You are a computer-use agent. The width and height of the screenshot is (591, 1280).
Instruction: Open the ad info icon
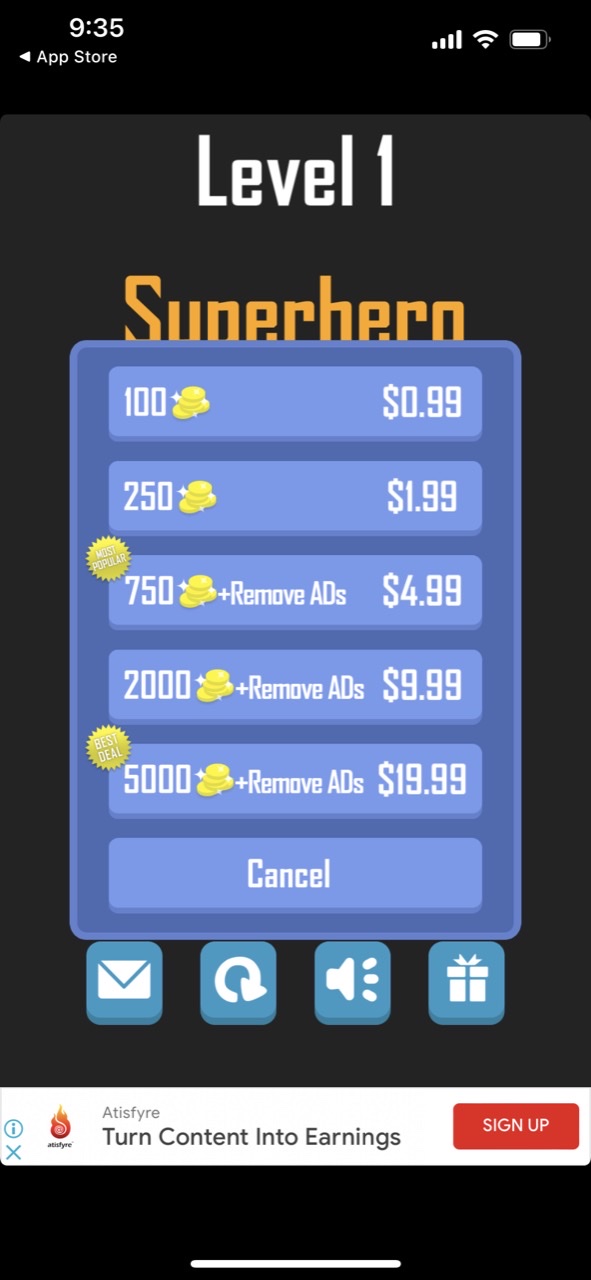click(x=13, y=1129)
